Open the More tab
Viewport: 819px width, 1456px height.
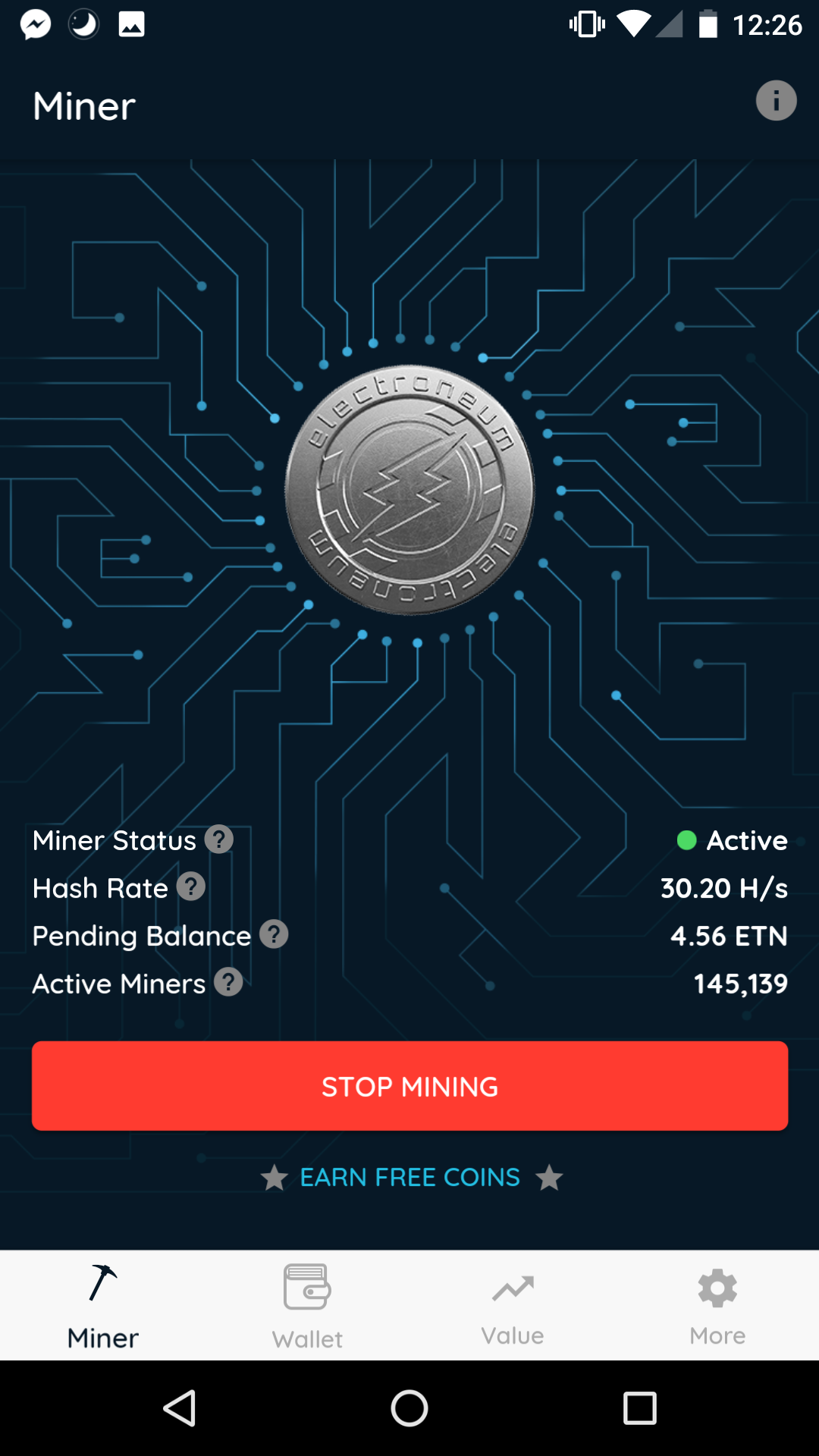point(717,1306)
